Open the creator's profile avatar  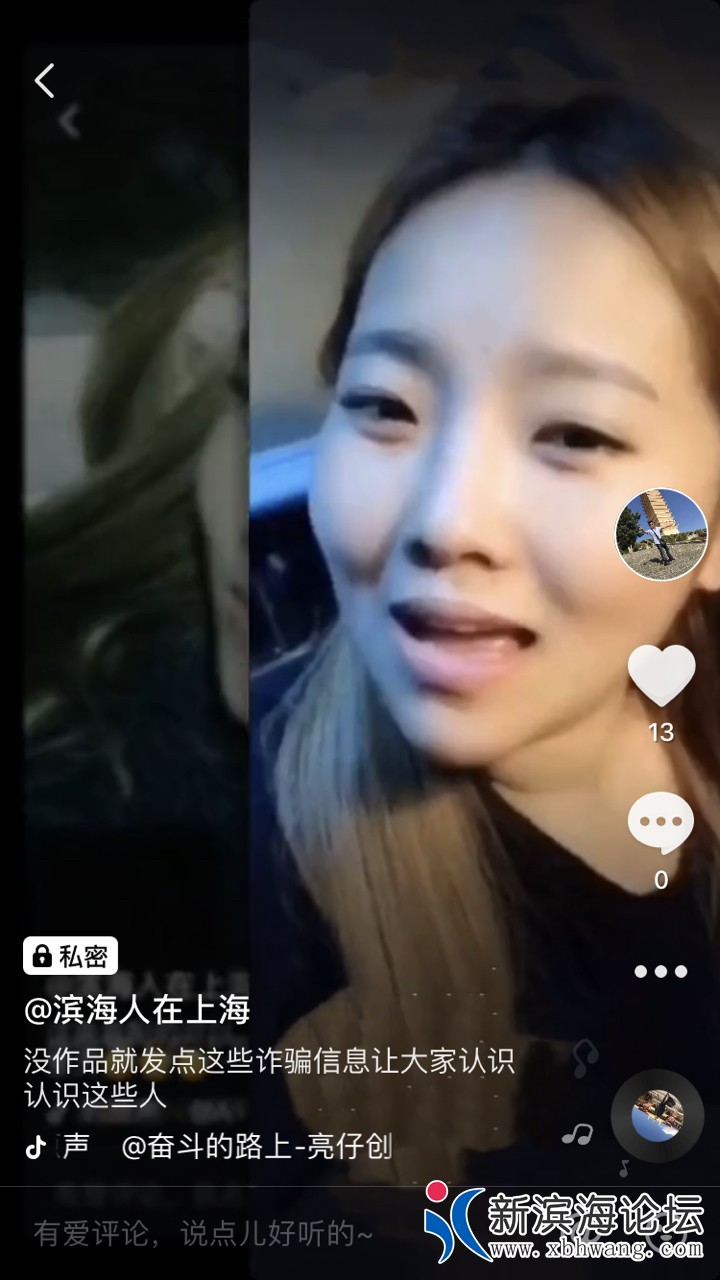click(661, 534)
